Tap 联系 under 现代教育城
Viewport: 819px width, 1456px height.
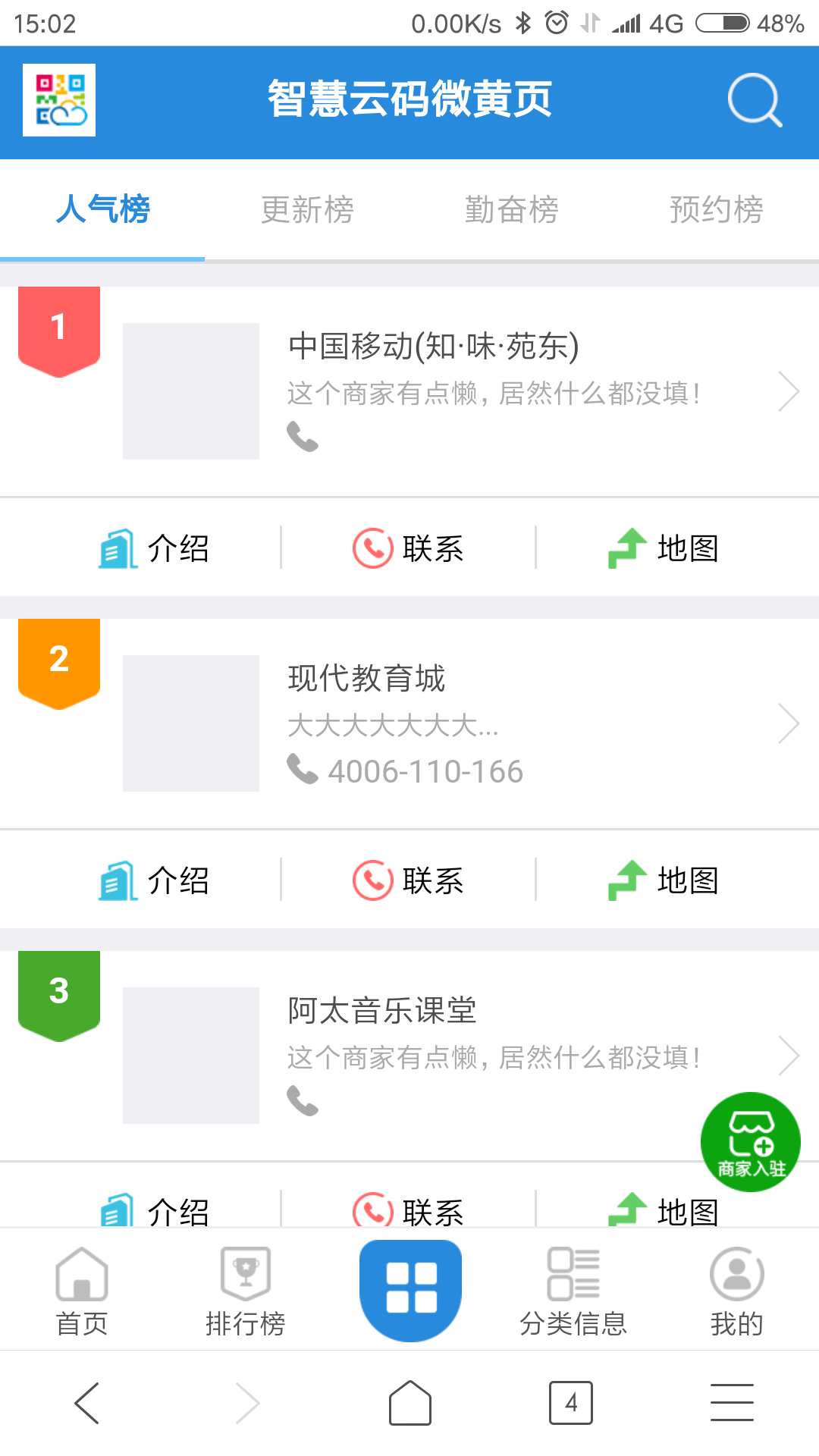click(409, 880)
